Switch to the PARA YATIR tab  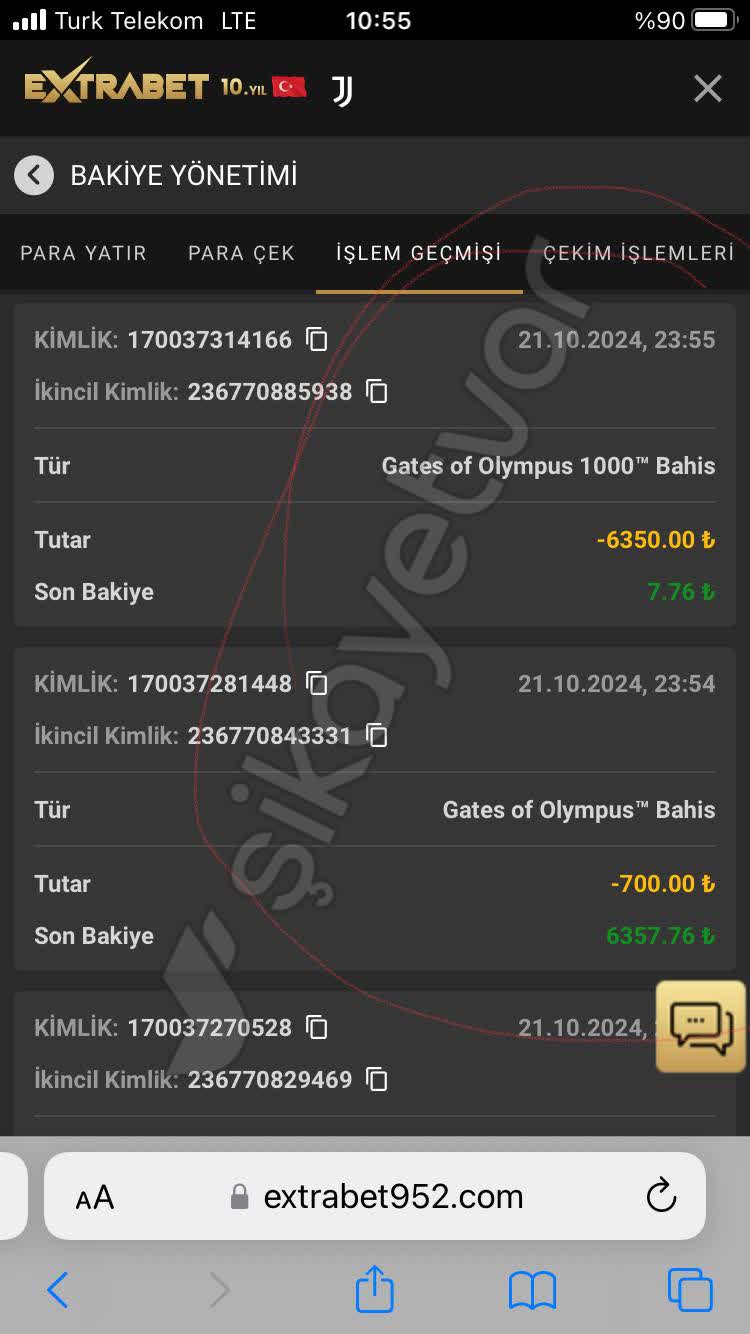click(83, 253)
